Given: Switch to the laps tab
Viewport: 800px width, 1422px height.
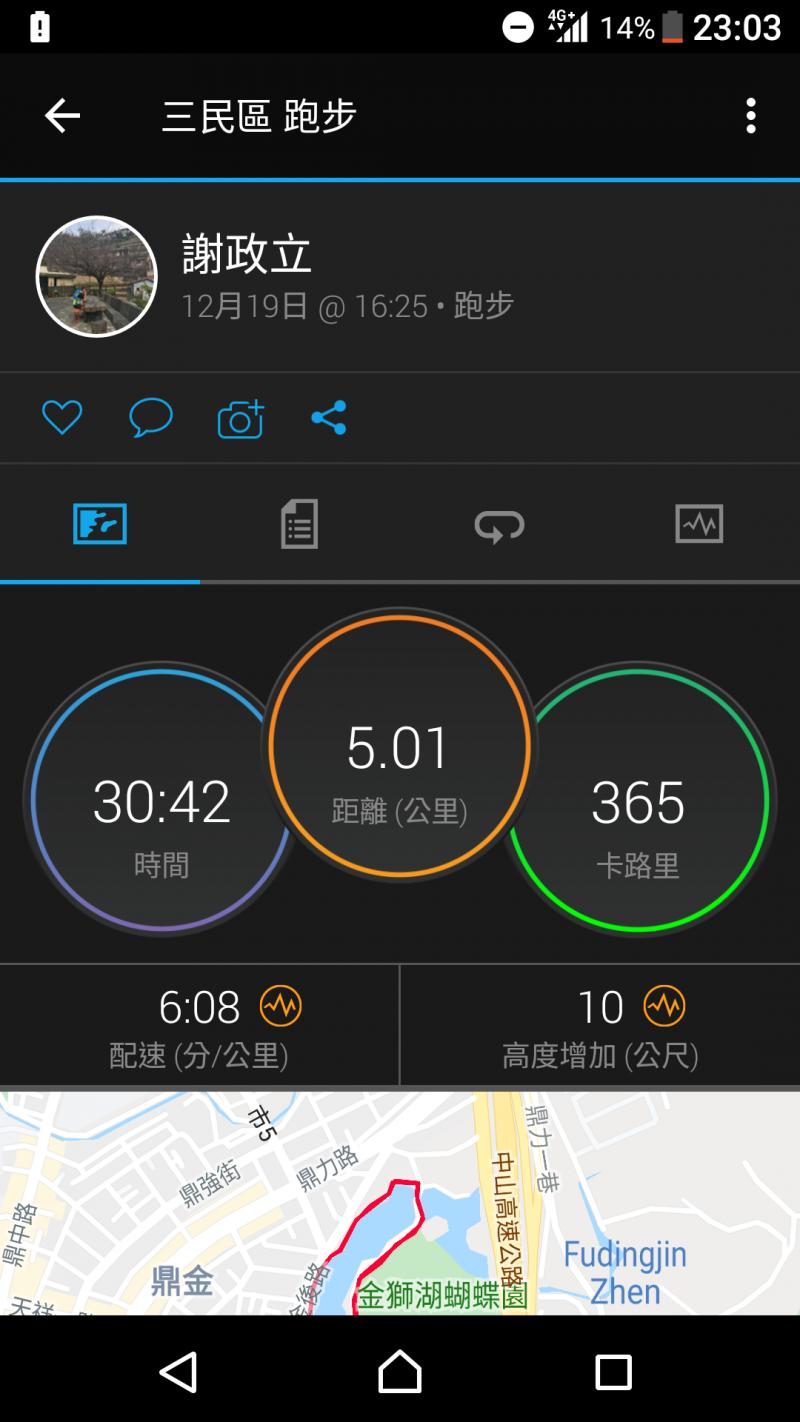Looking at the screenshot, I should [499, 524].
